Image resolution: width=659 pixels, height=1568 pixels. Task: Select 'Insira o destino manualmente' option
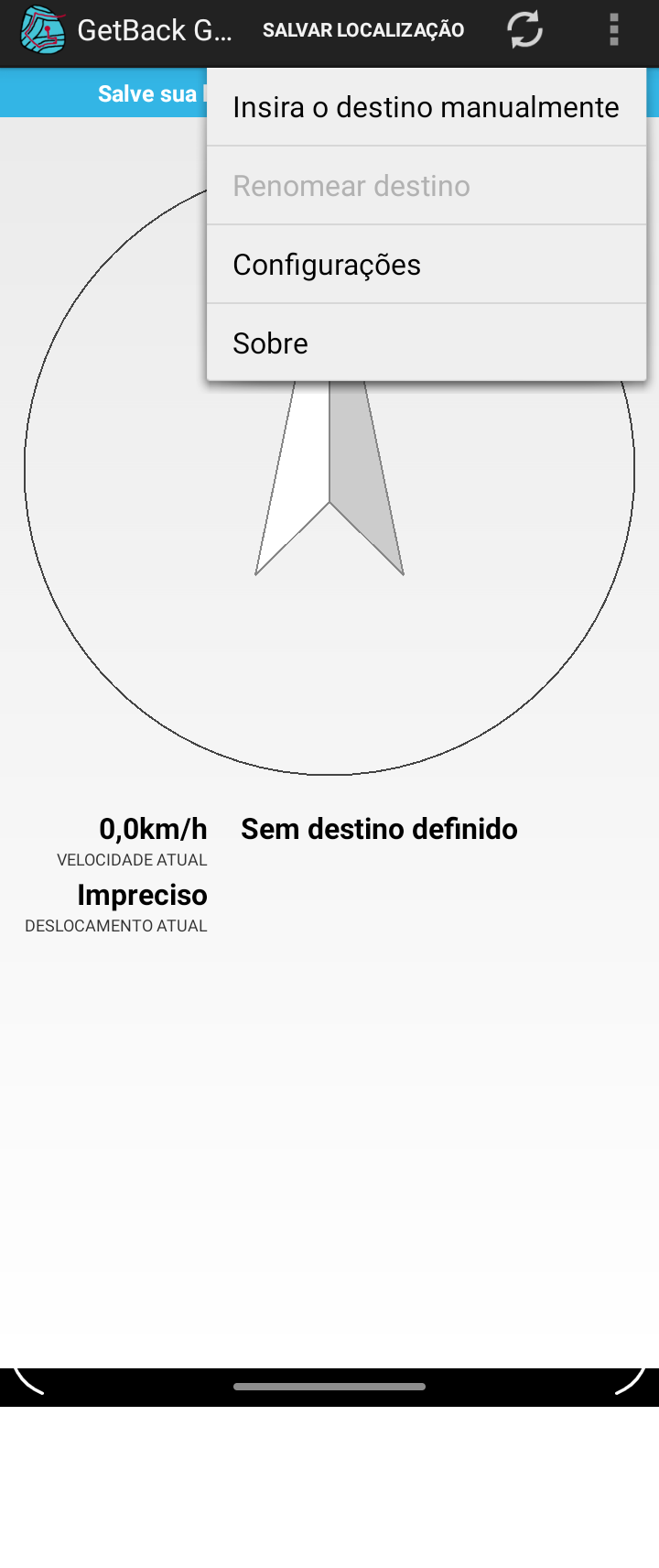tap(426, 107)
